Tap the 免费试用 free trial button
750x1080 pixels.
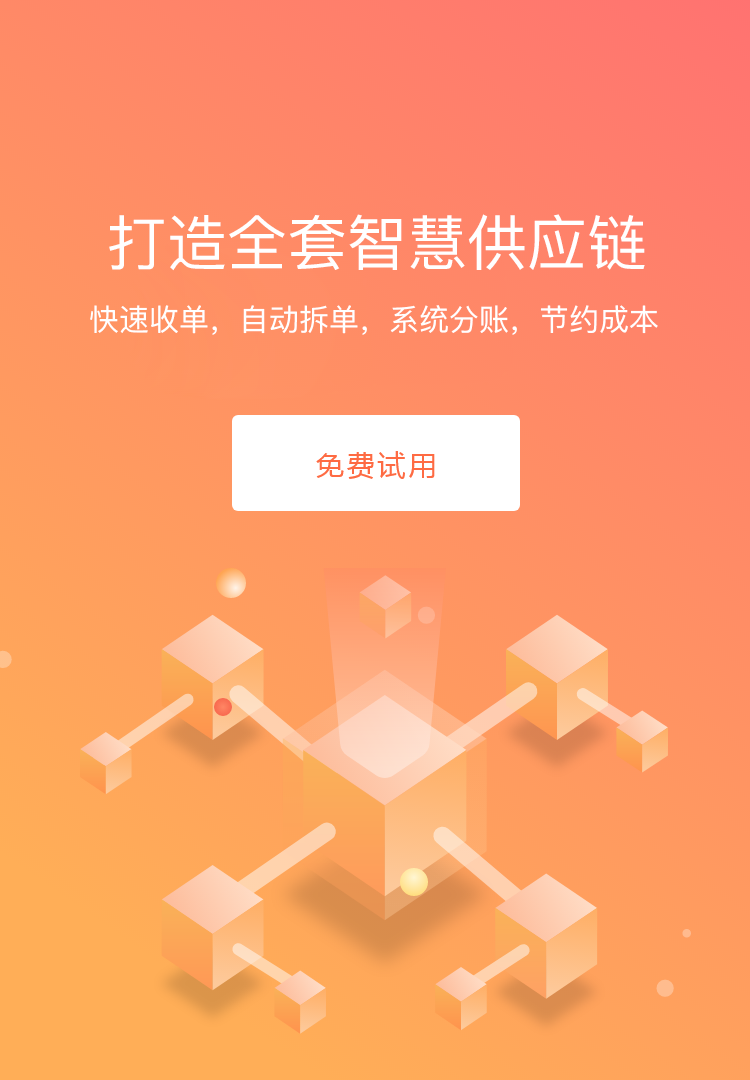point(375,464)
